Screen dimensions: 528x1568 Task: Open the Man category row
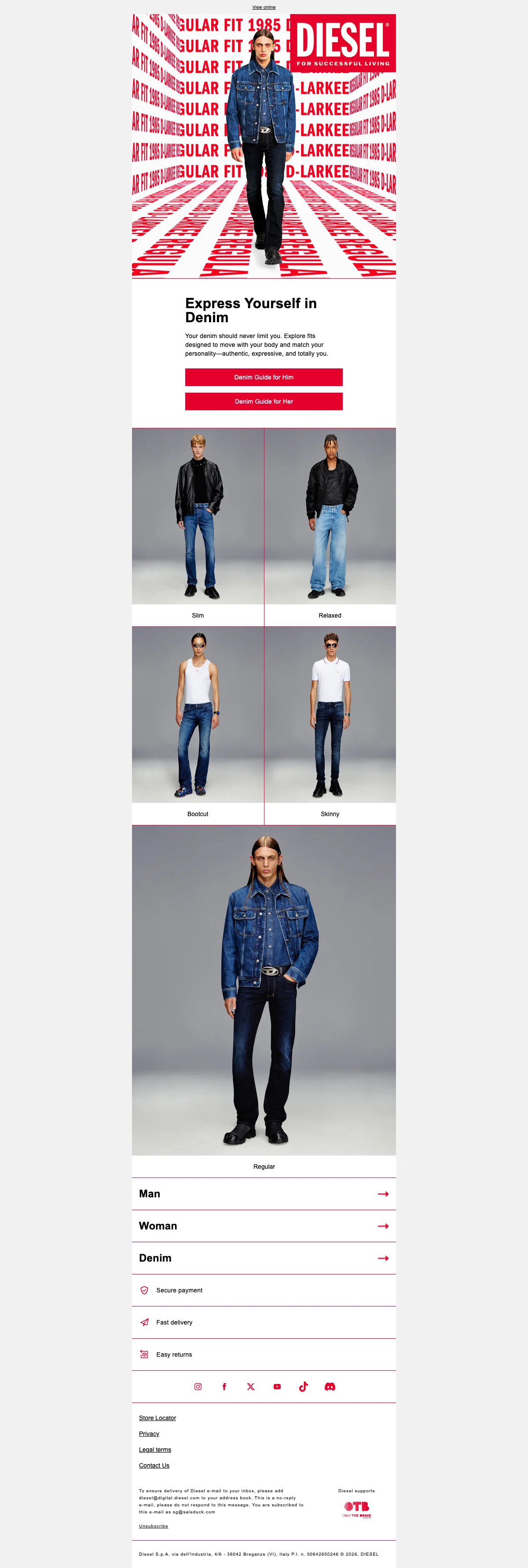click(264, 1194)
